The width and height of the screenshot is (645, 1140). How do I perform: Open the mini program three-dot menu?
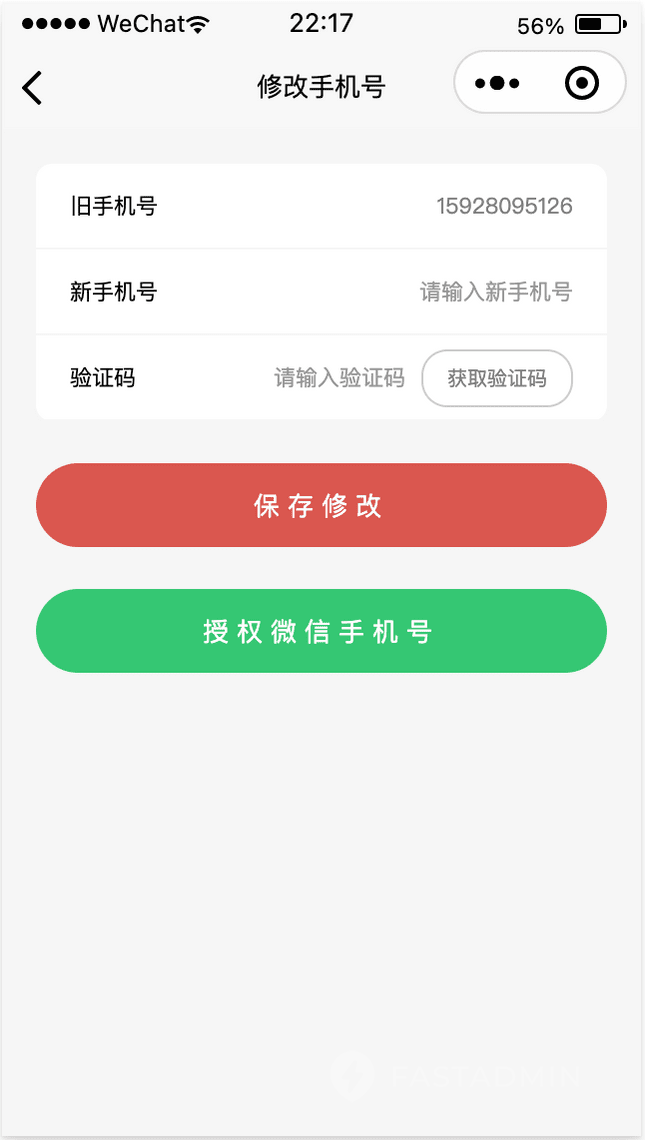click(x=497, y=84)
